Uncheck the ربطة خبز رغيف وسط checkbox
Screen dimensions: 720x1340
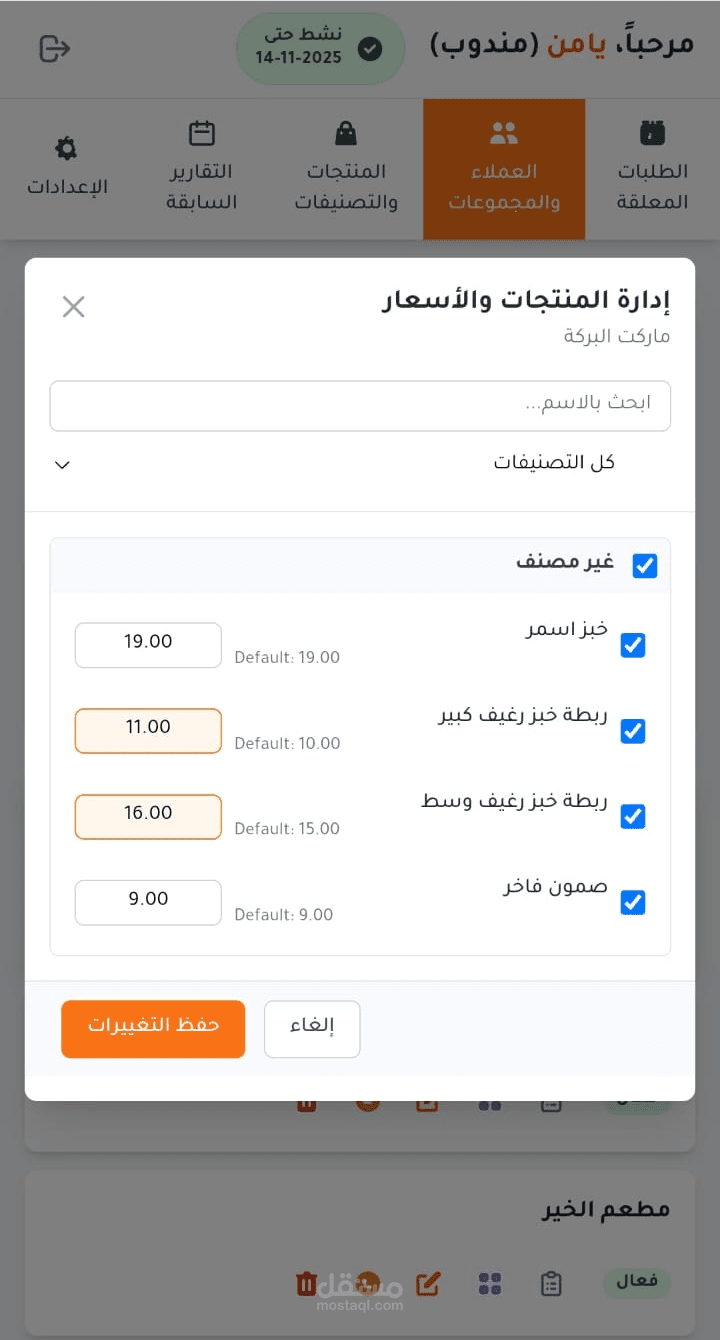tap(633, 817)
